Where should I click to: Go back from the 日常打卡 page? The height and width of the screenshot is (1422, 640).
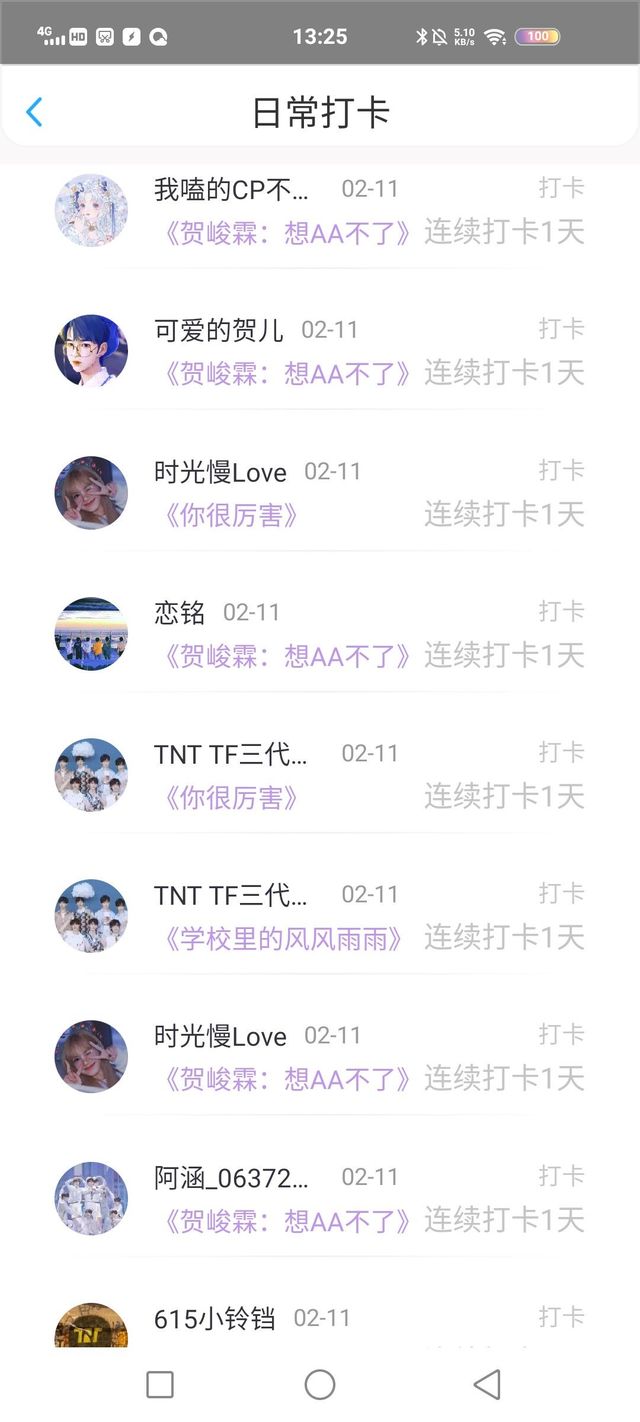coord(34,112)
